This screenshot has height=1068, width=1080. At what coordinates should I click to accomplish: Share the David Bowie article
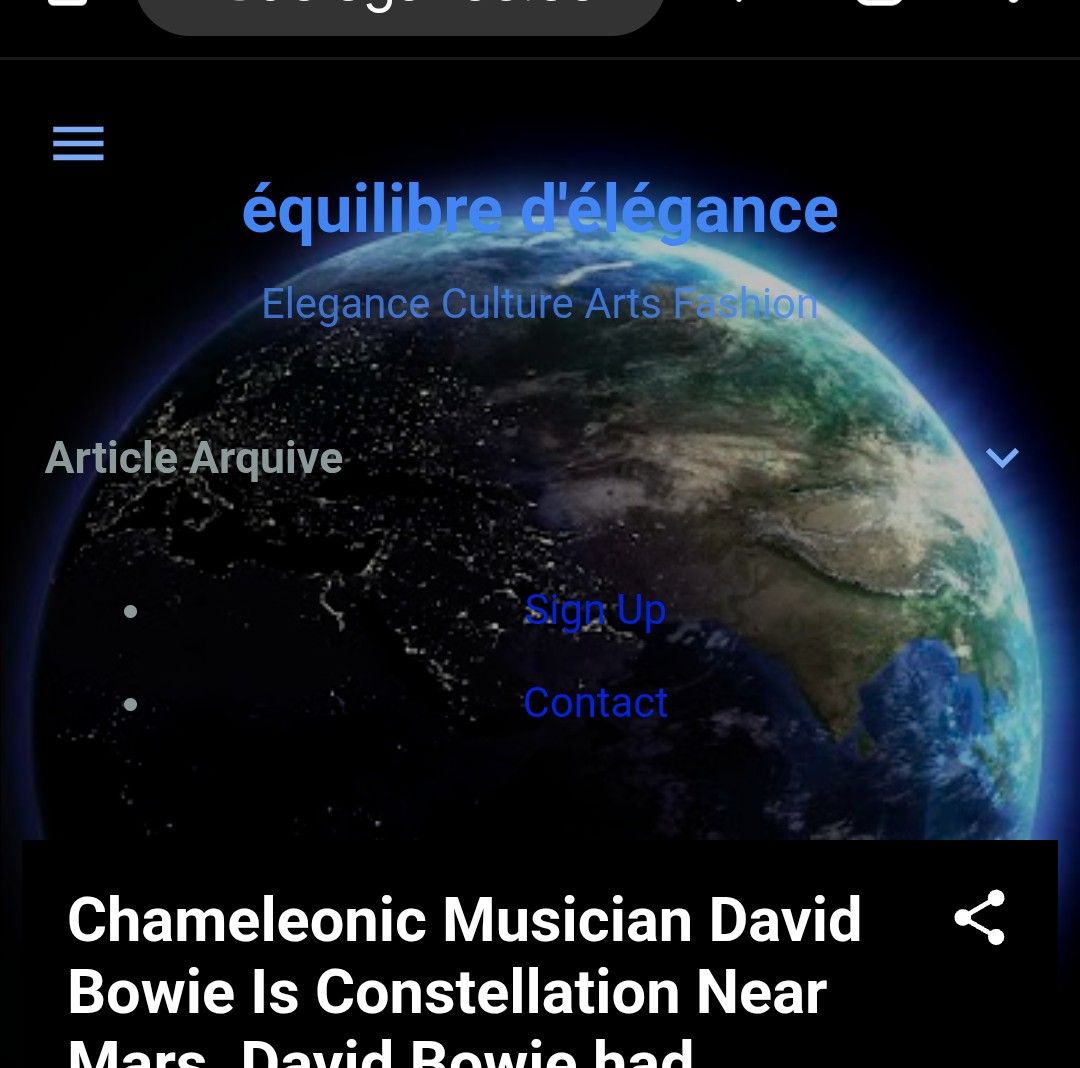tap(979, 917)
